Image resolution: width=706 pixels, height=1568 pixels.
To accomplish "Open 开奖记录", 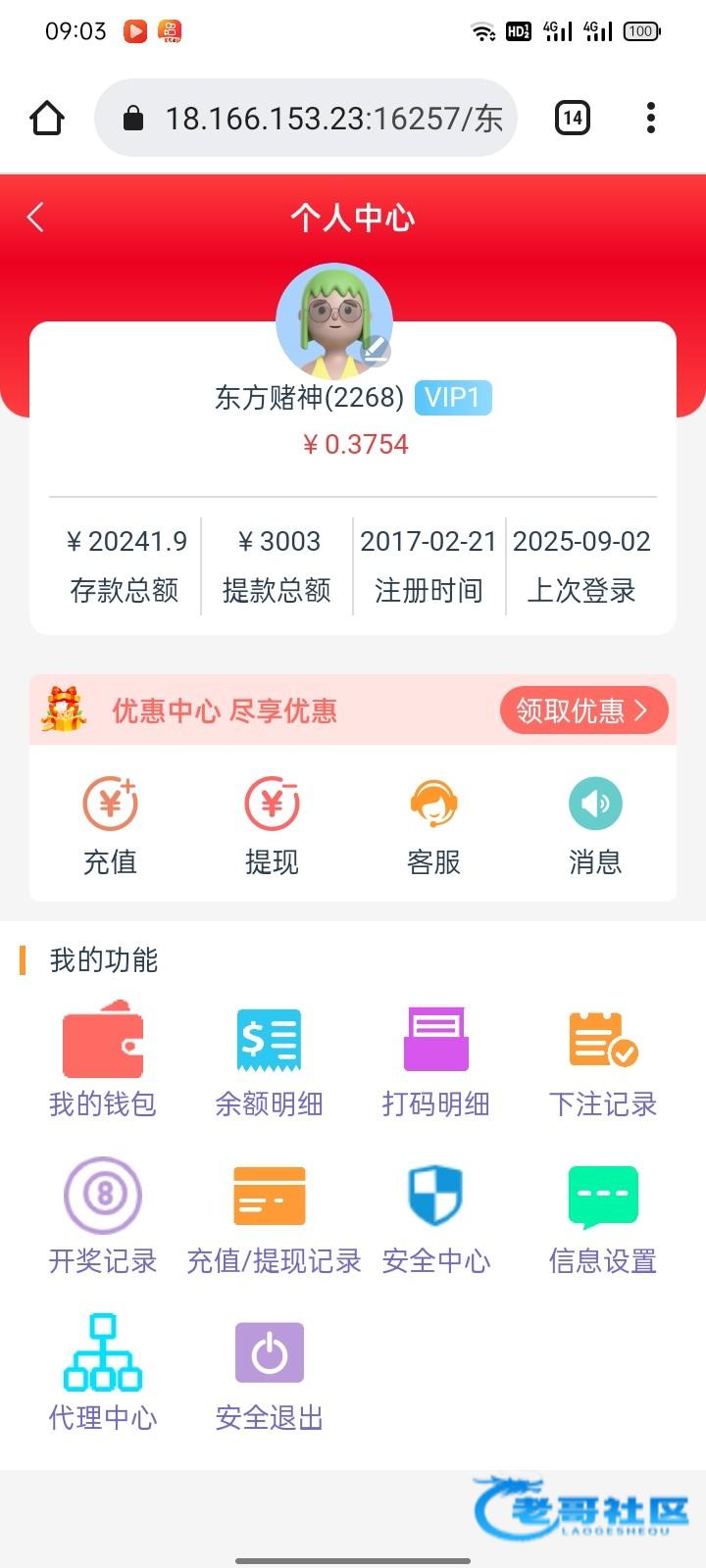I will tap(103, 1217).
